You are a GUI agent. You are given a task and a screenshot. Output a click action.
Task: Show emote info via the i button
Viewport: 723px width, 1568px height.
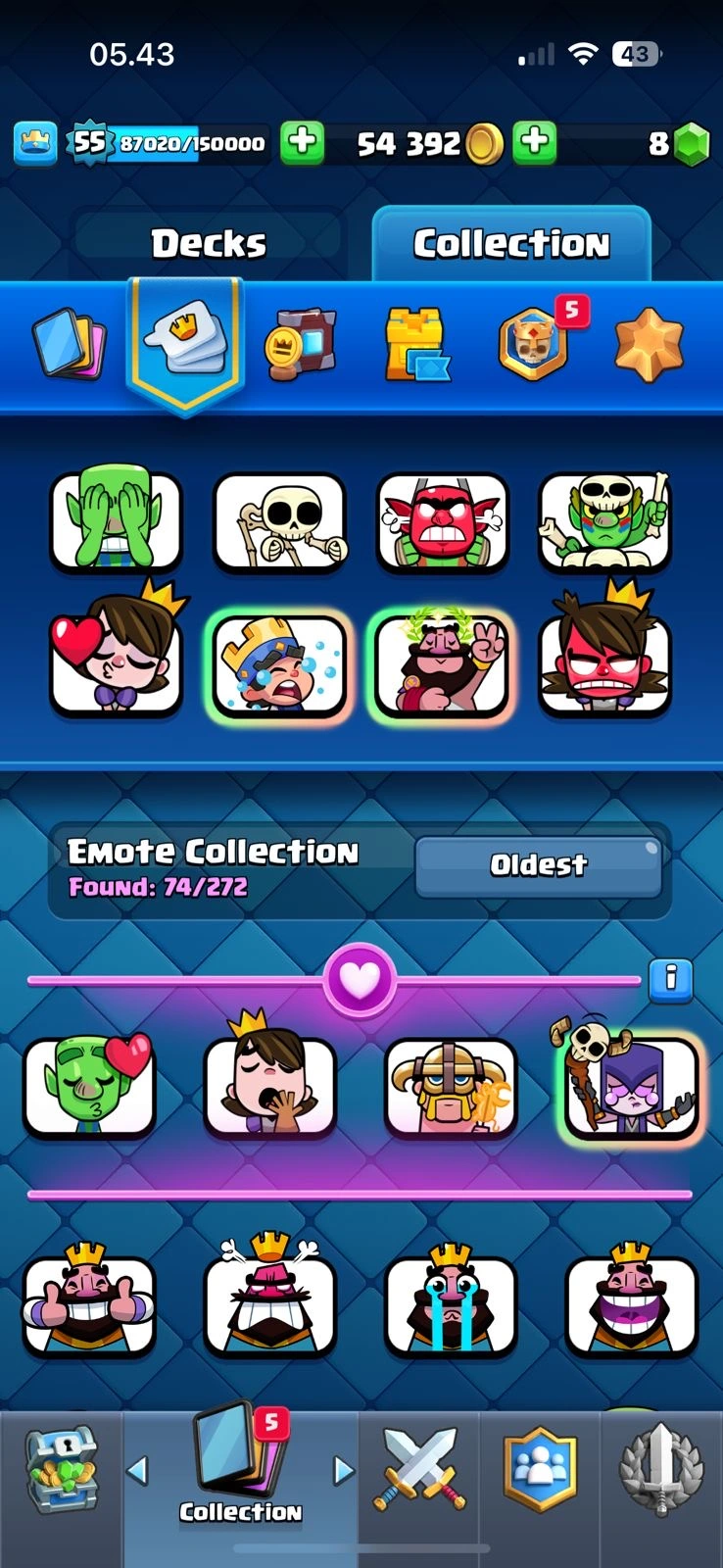point(671,978)
